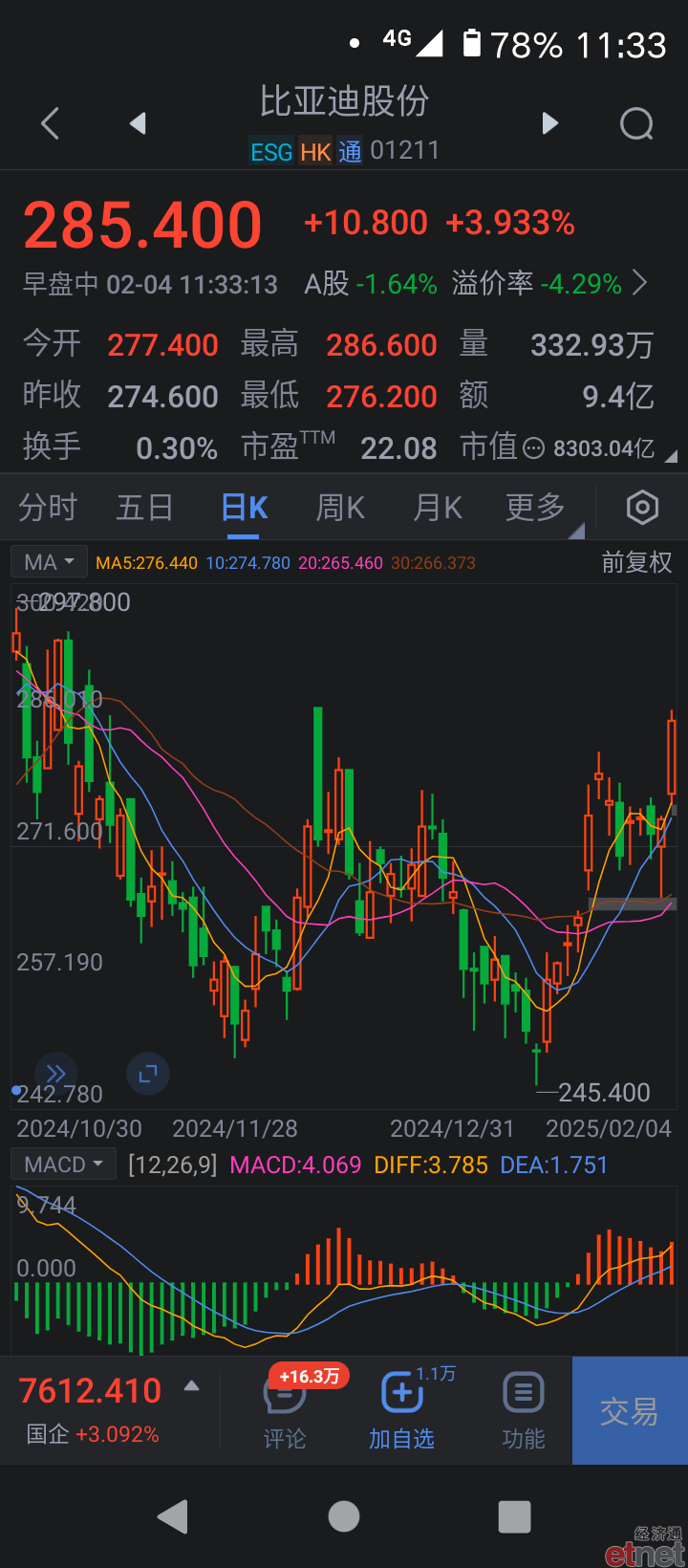Open the 交易 trade button
Screen dimensions: 688x1568
pos(630,1410)
